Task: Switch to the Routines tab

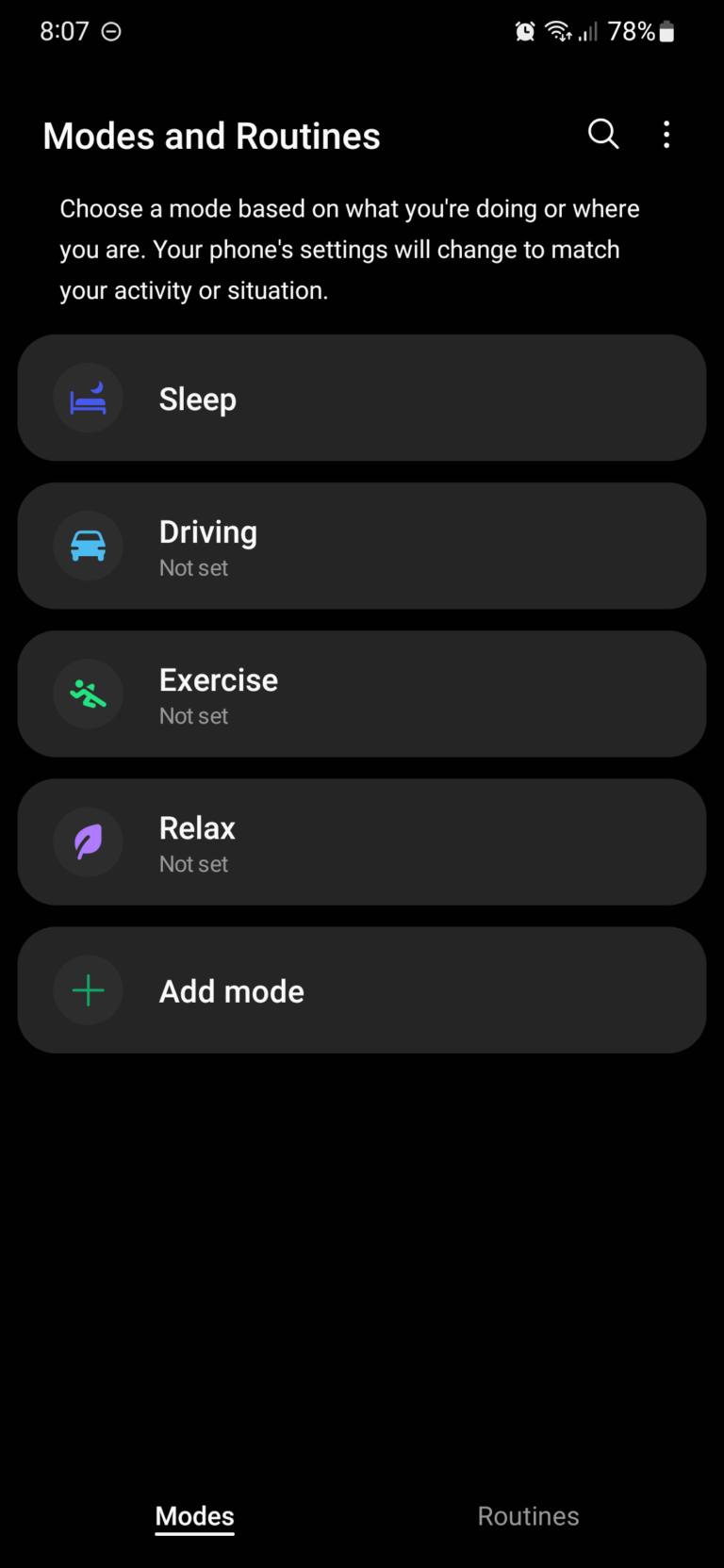Action: tap(528, 1515)
